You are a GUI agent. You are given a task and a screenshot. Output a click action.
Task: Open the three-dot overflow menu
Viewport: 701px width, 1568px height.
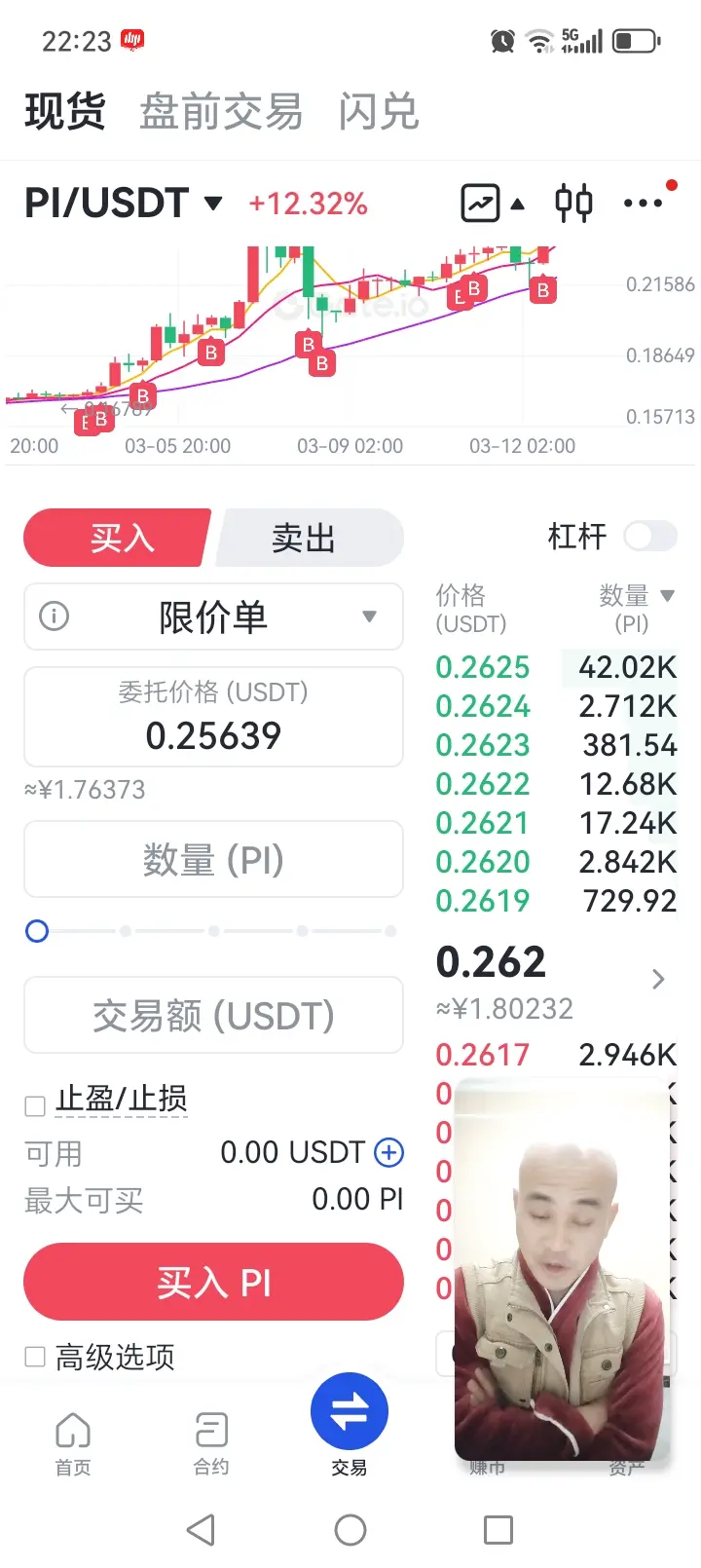pyautogui.click(x=644, y=204)
